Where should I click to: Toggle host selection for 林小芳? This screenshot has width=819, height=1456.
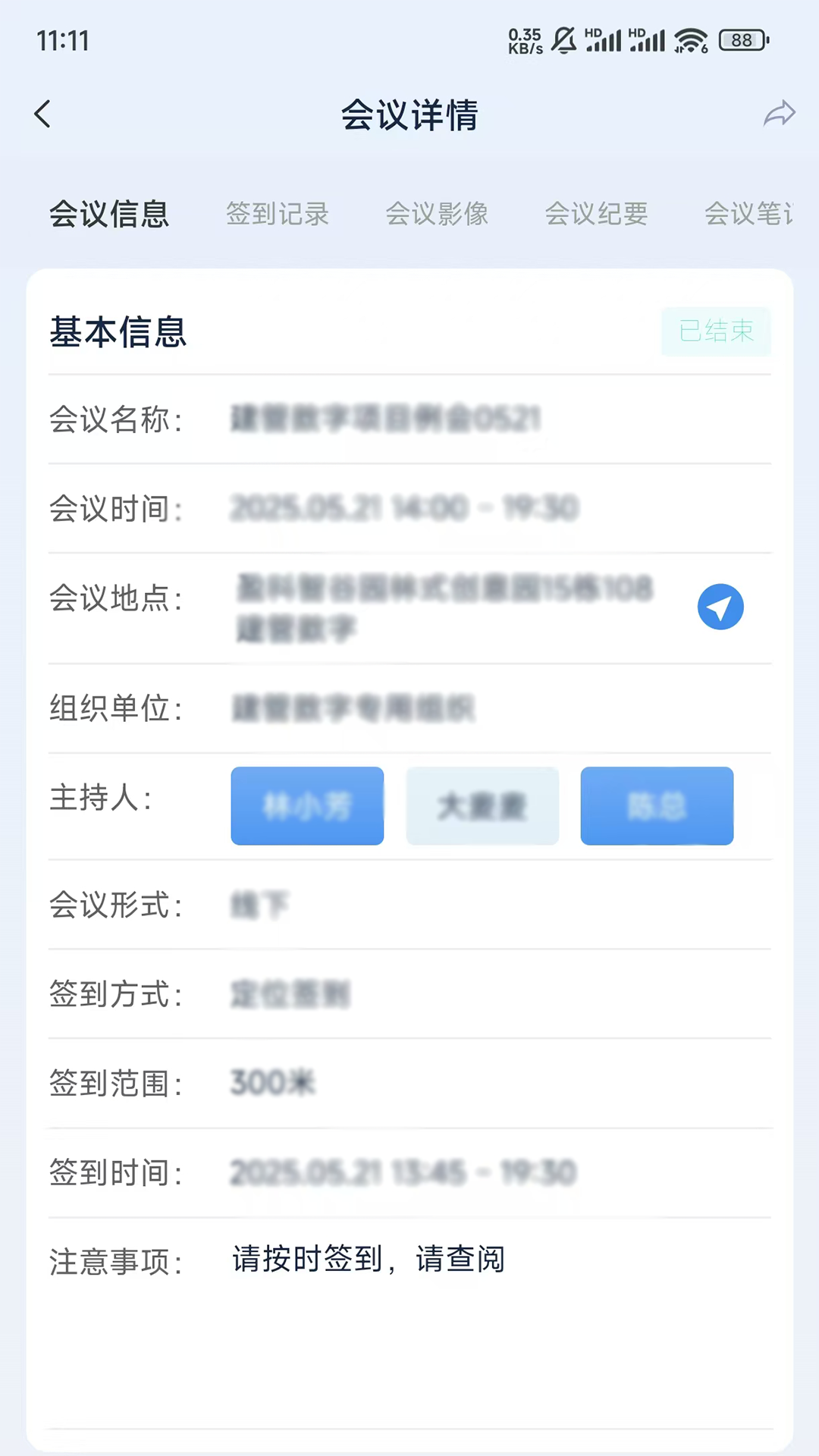307,806
